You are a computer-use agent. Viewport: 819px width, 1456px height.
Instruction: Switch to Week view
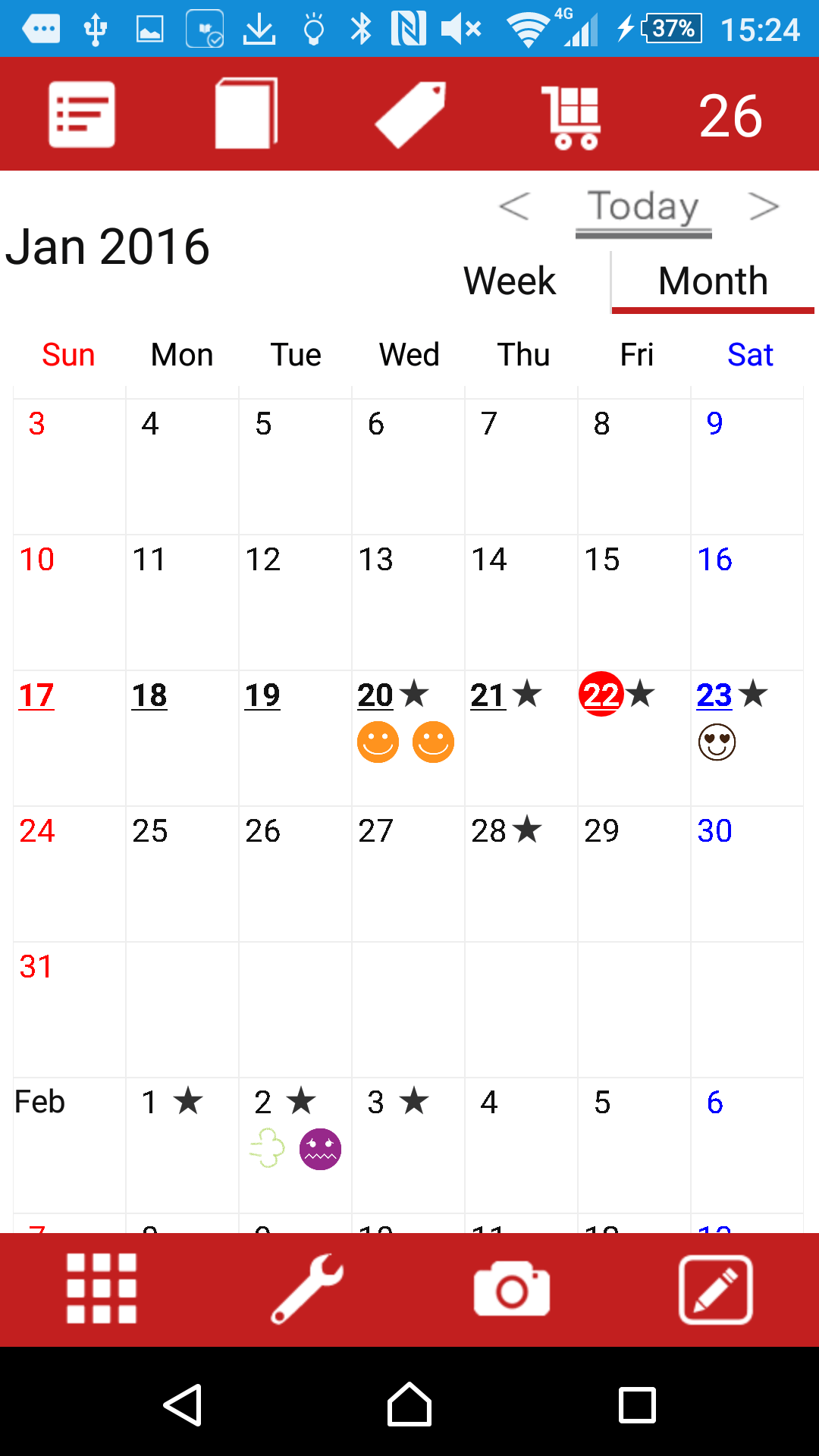[x=510, y=281]
